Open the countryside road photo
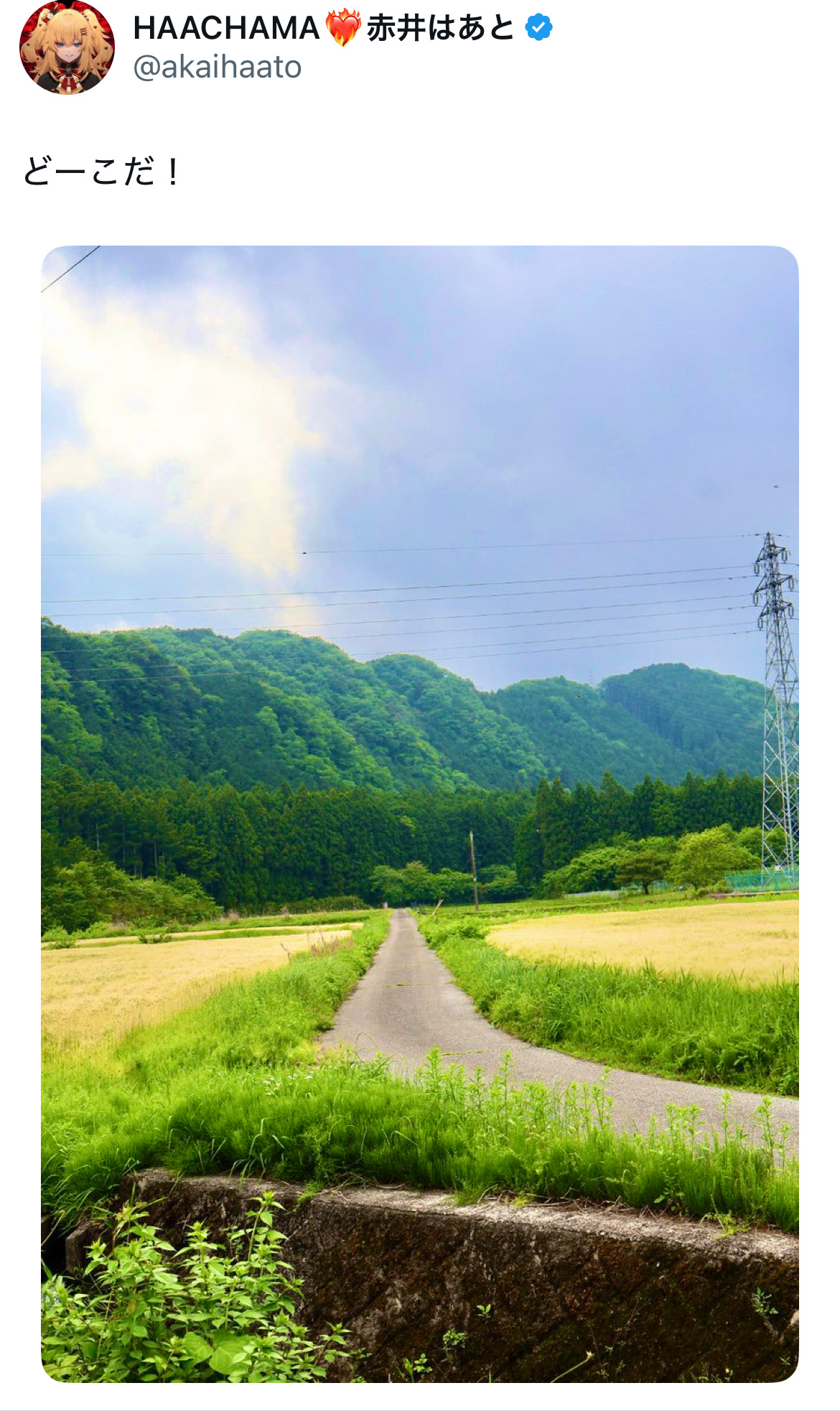This screenshot has height=1411, width=840. (x=420, y=814)
